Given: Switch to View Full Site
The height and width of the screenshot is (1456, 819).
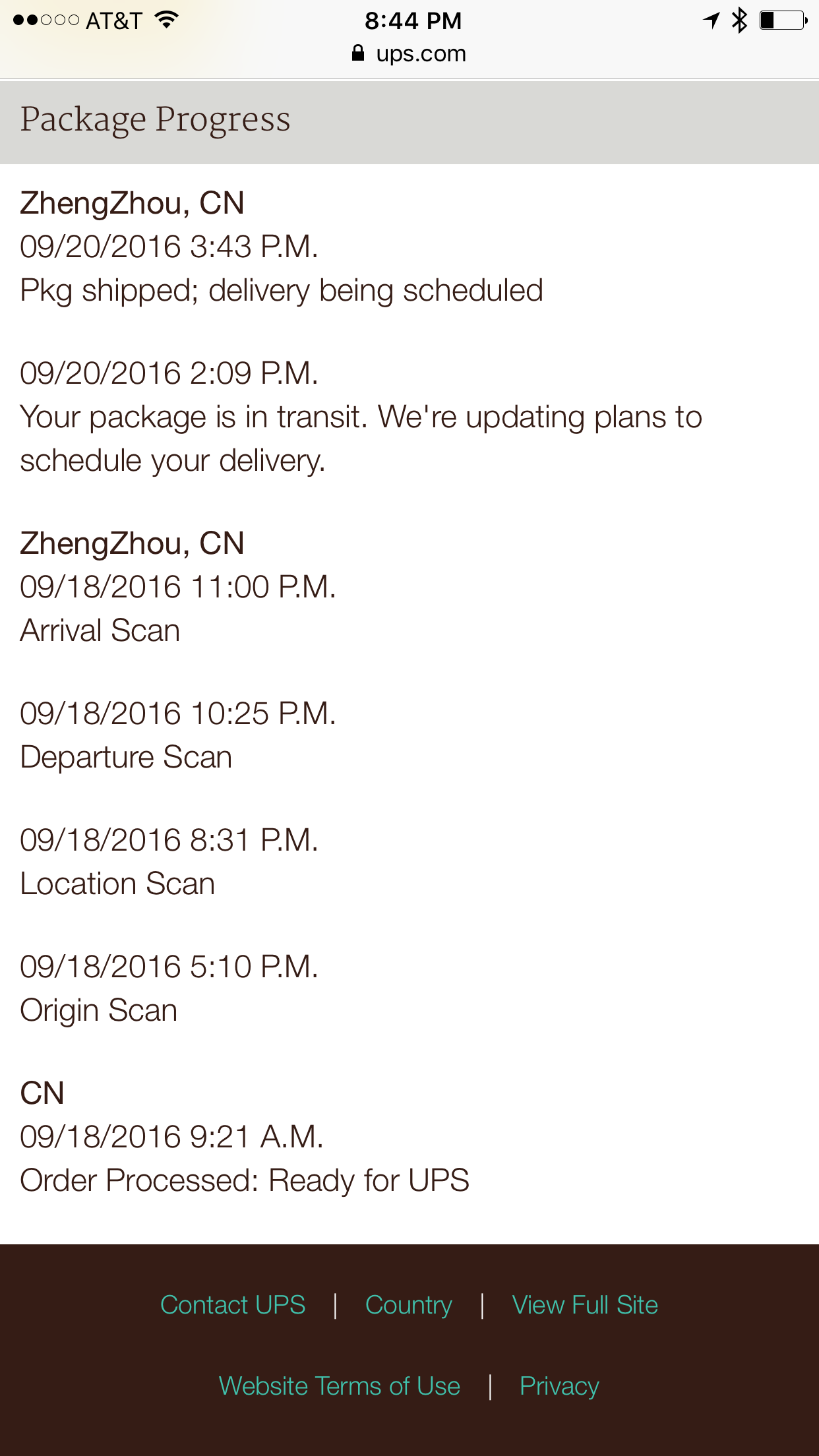Looking at the screenshot, I should tap(585, 1305).
